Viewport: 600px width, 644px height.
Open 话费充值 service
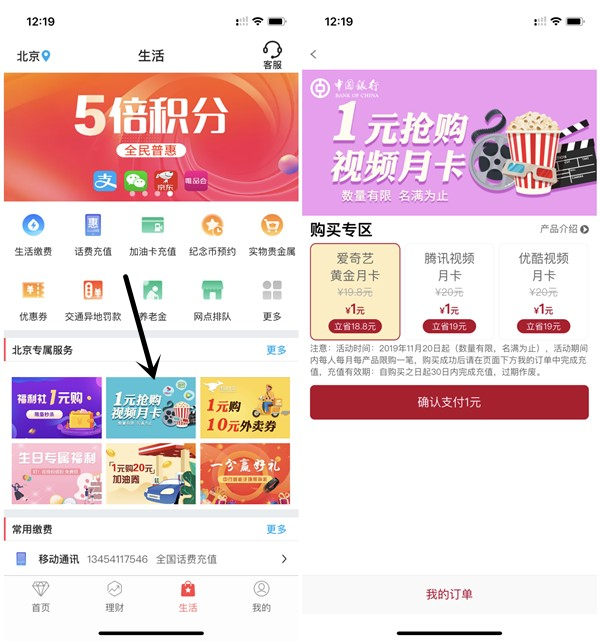click(x=93, y=235)
